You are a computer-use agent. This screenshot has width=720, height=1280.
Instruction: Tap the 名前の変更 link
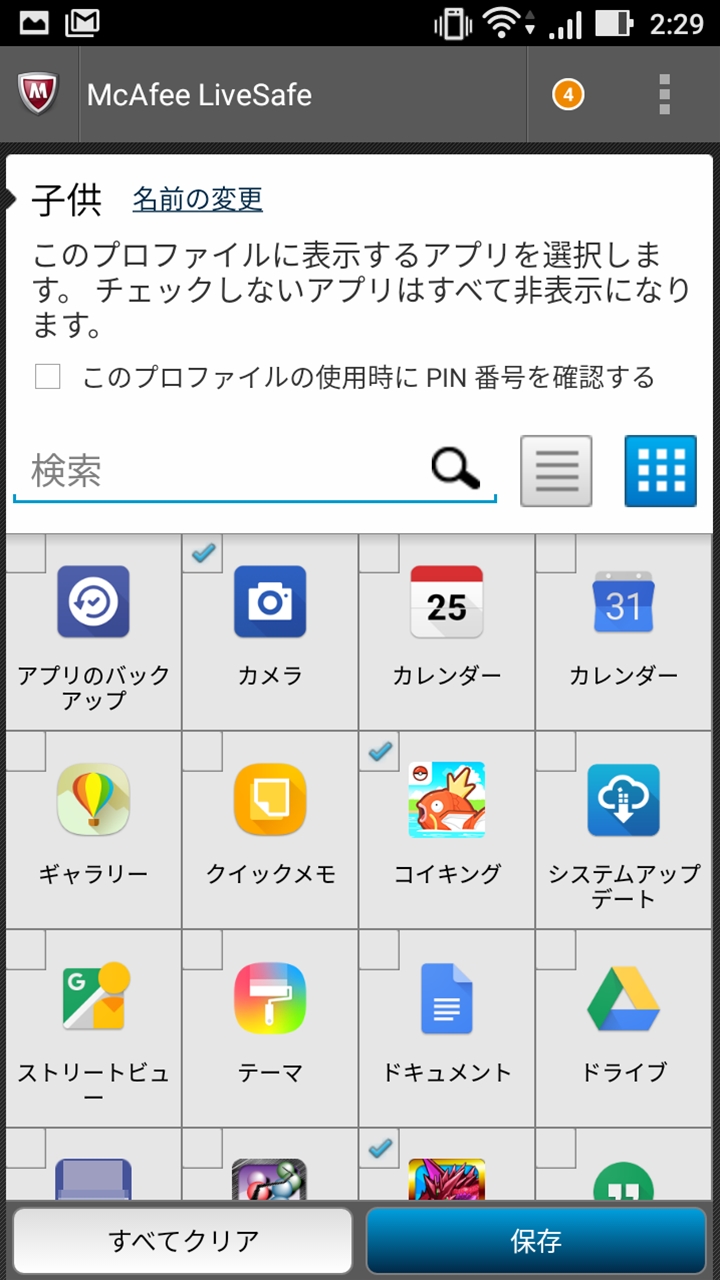pos(198,199)
